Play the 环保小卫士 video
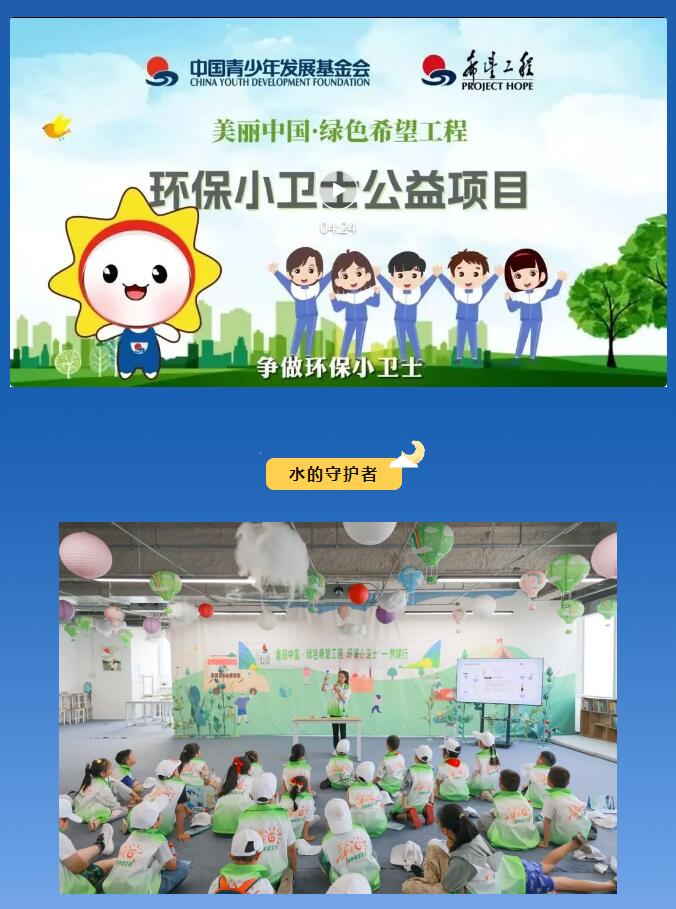Screen dimensions: 676x909 pyautogui.click(x=338, y=192)
